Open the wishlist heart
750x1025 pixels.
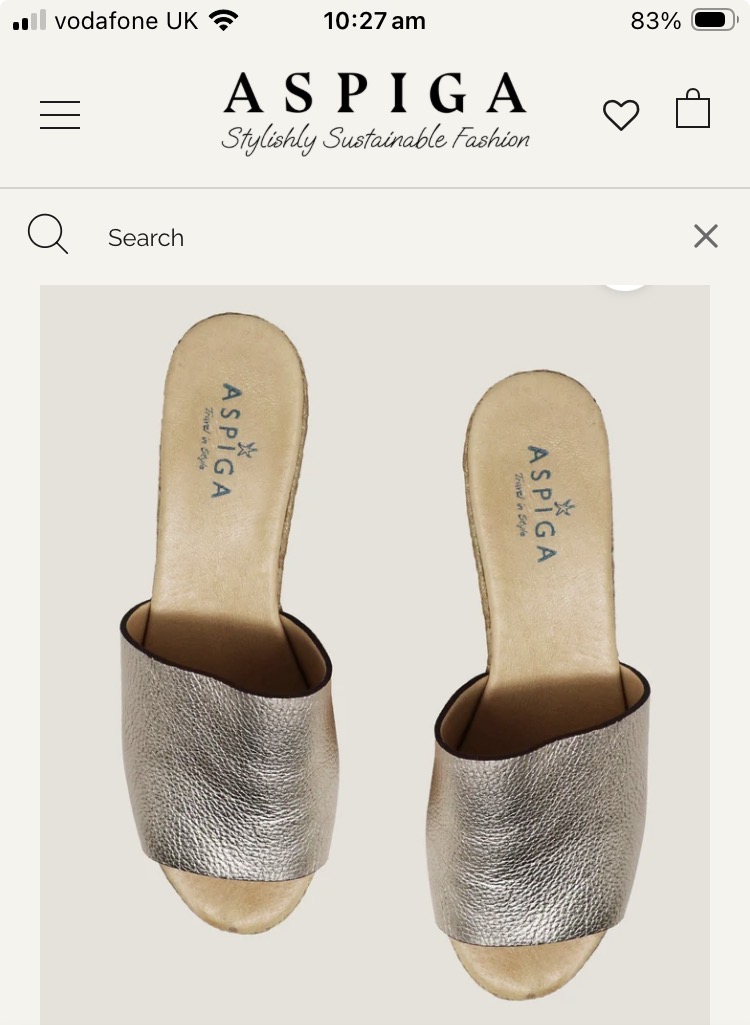620,115
